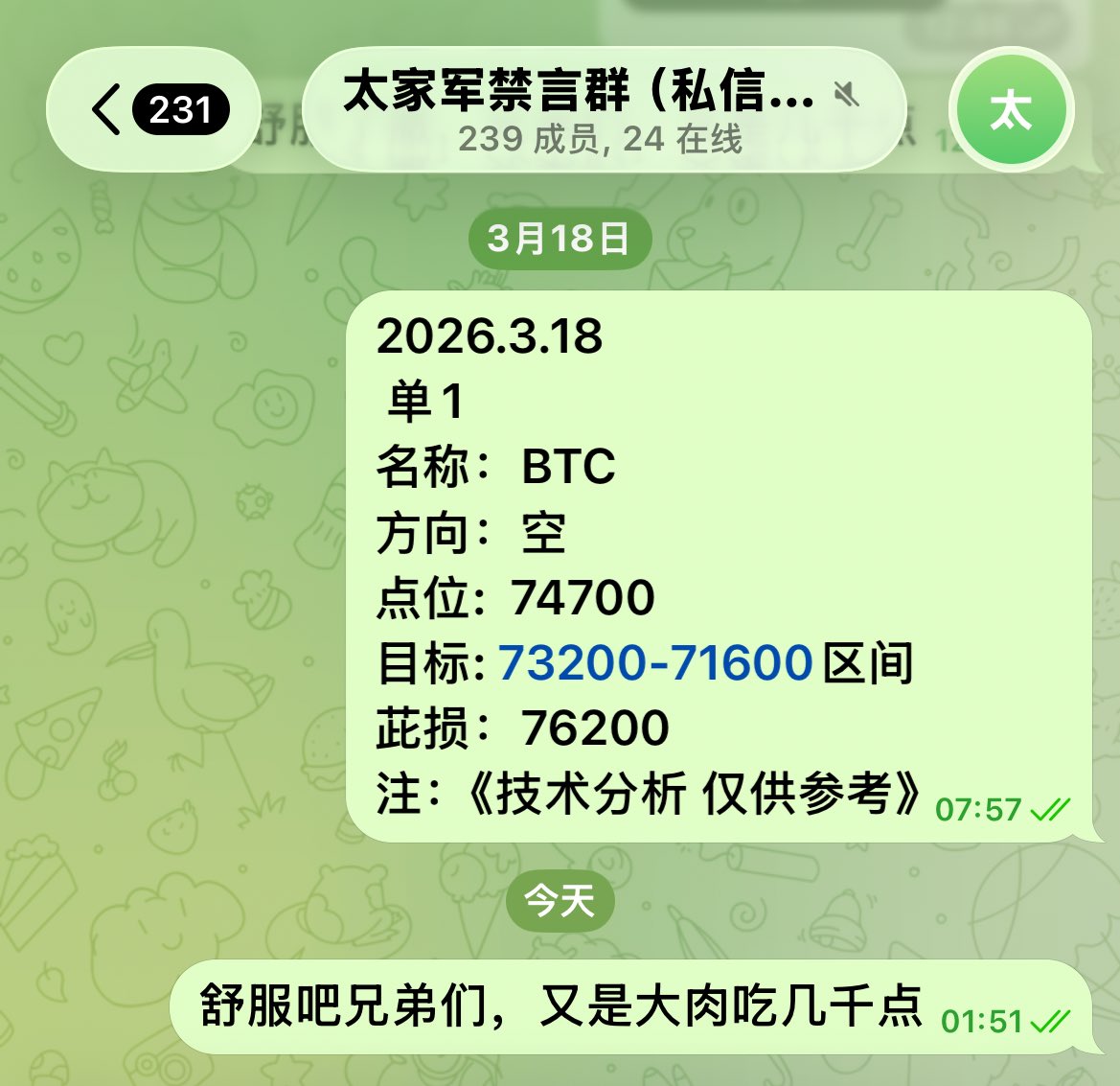Viewport: 1120px width, 1086px height.
Task: Tap the blue 73200-71600 link
Action: click(x=655, y=663)
